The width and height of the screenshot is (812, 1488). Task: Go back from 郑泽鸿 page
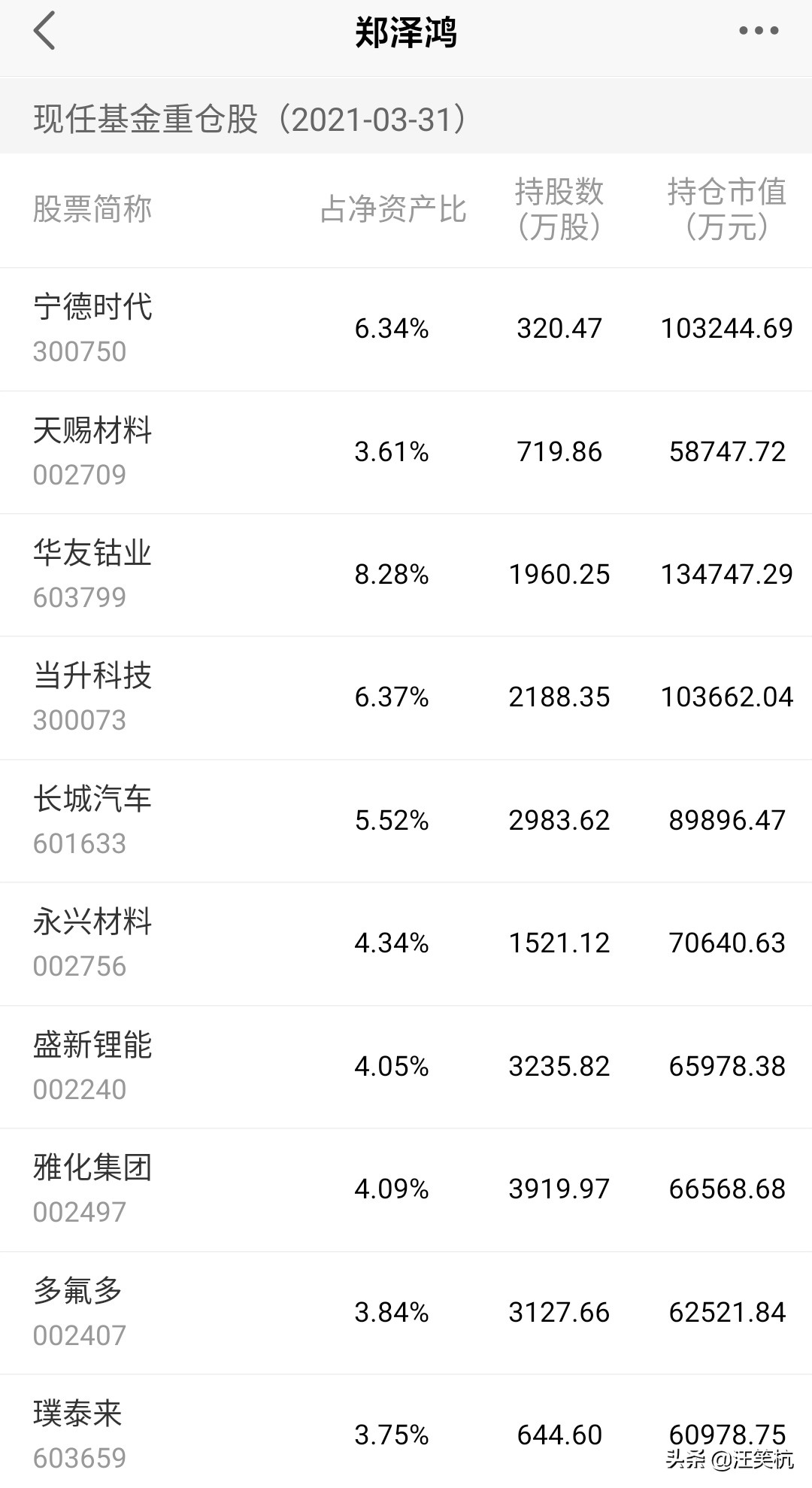tap(45, 32)
